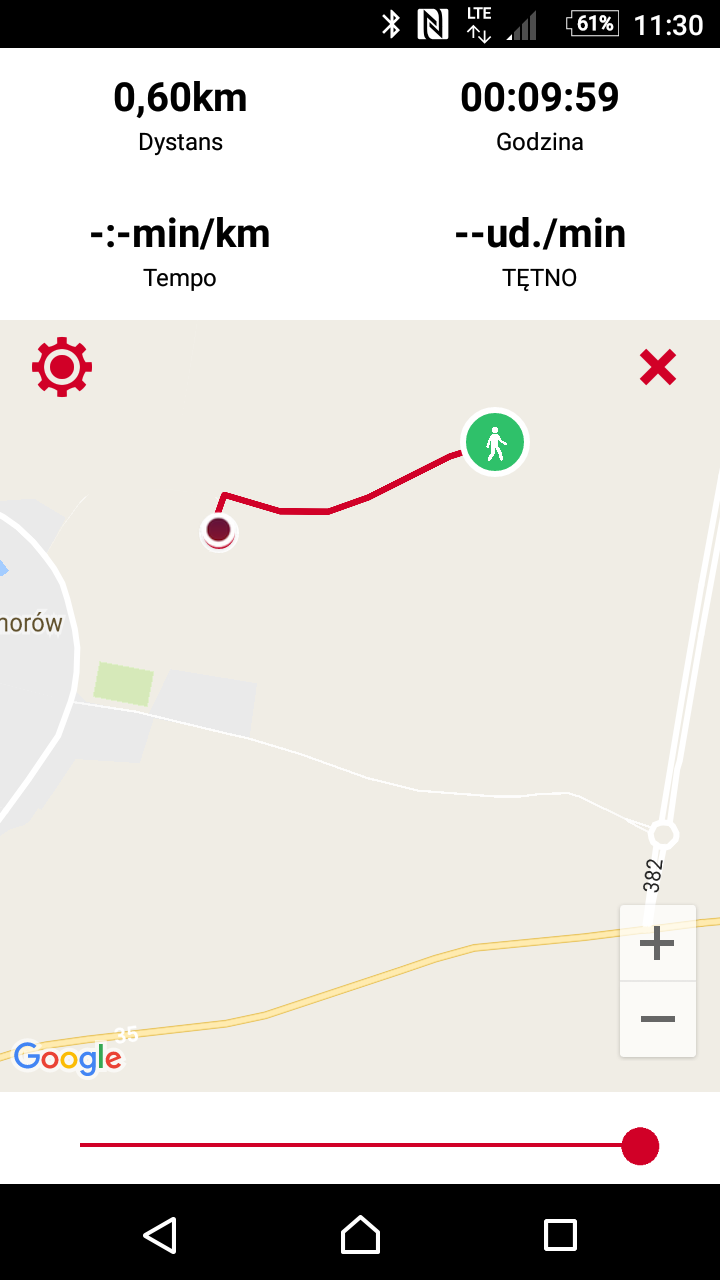Tap the green walking person marker
The image size is (720, 1280).
coord(495,442)
